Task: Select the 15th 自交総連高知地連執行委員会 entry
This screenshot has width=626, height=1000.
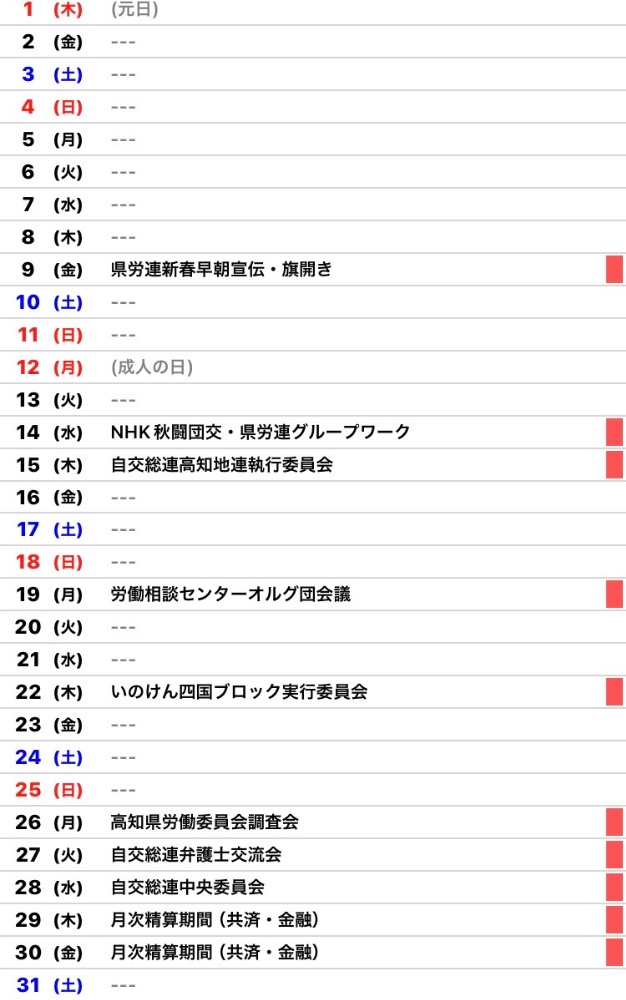Action: pos(221,464)
